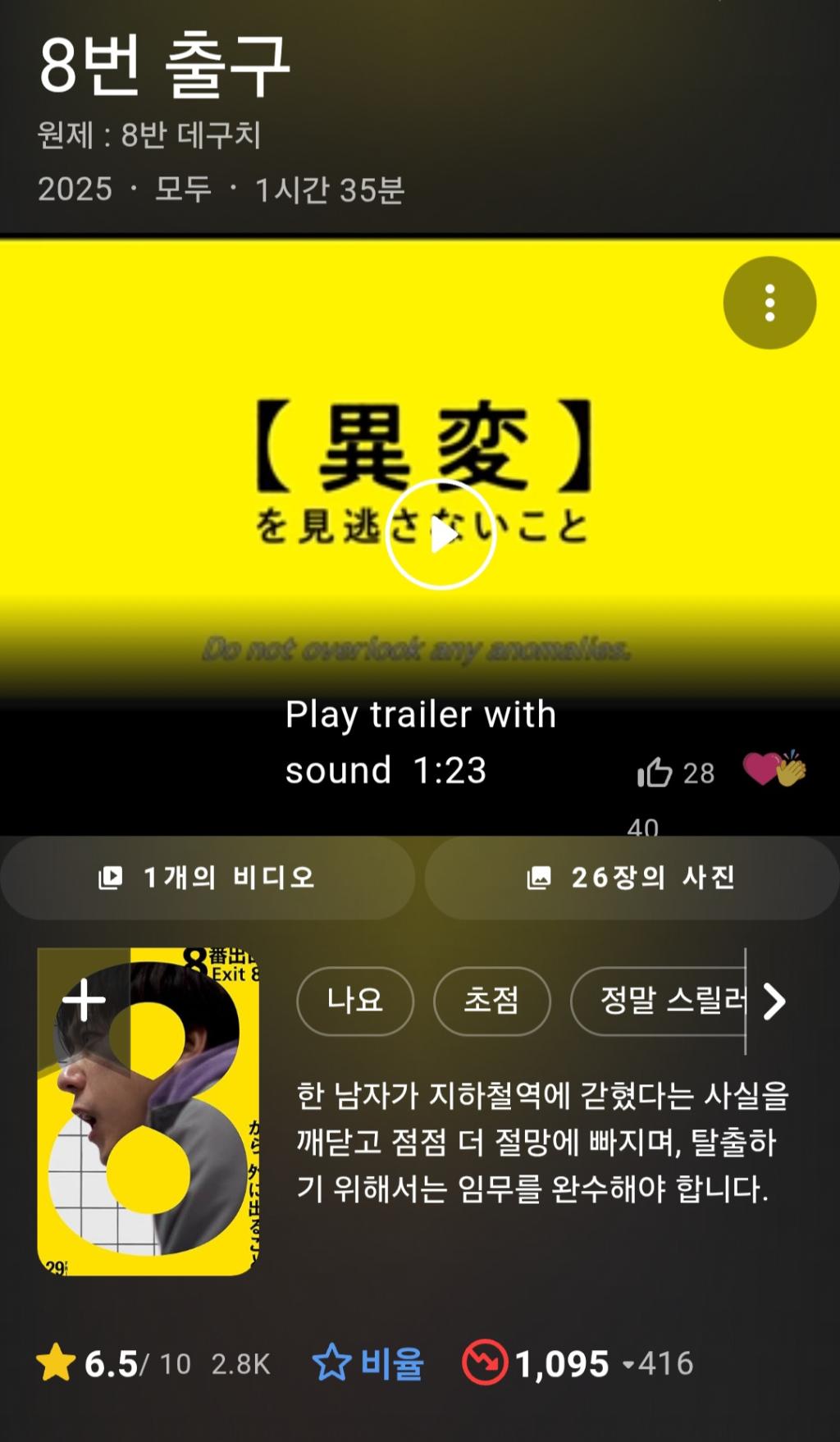Select the 초점 chip
Viewport: 840px width, 1442px height.
click(491, 1000)
